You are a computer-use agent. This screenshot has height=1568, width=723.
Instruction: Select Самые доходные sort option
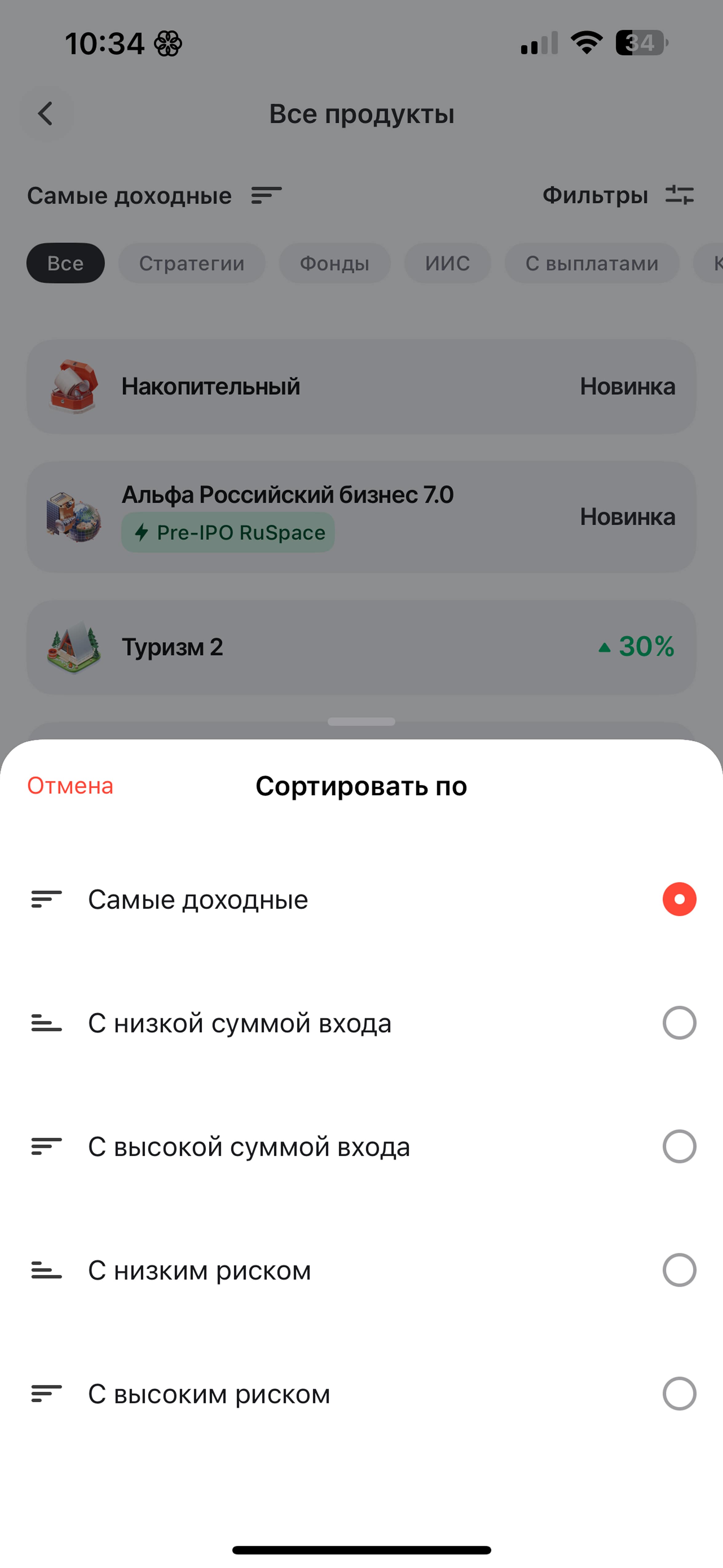(x=361, y=899)
